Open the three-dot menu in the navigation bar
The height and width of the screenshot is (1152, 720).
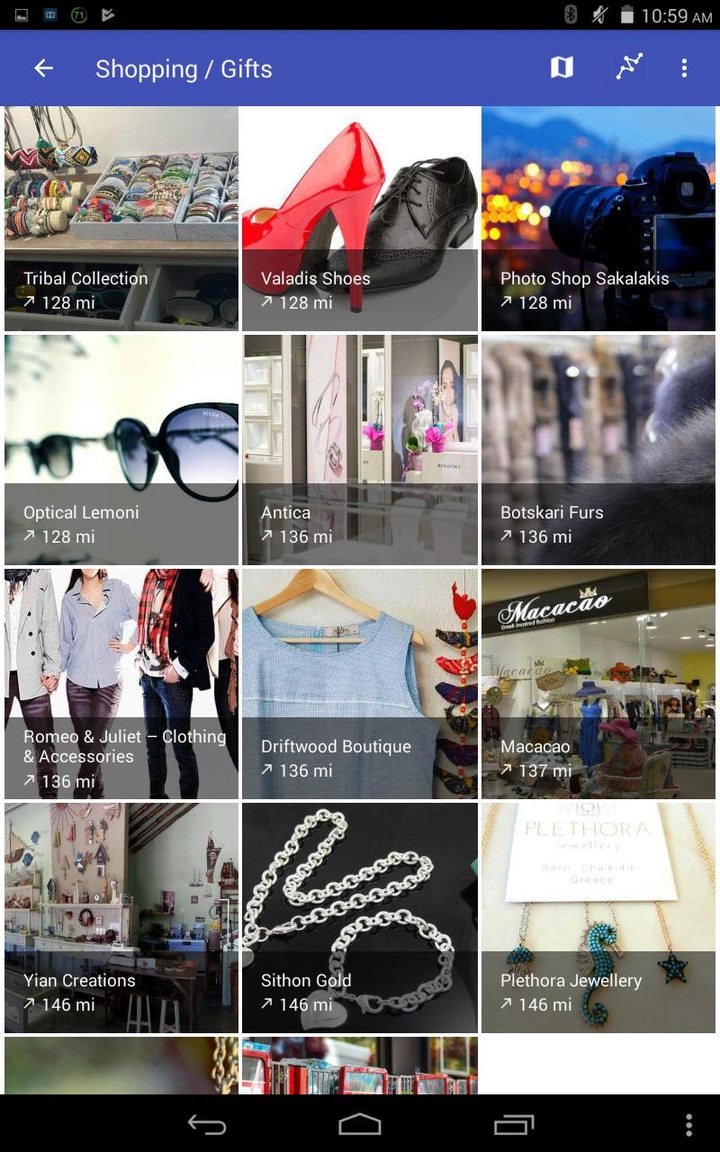[x=688, y=1124]
